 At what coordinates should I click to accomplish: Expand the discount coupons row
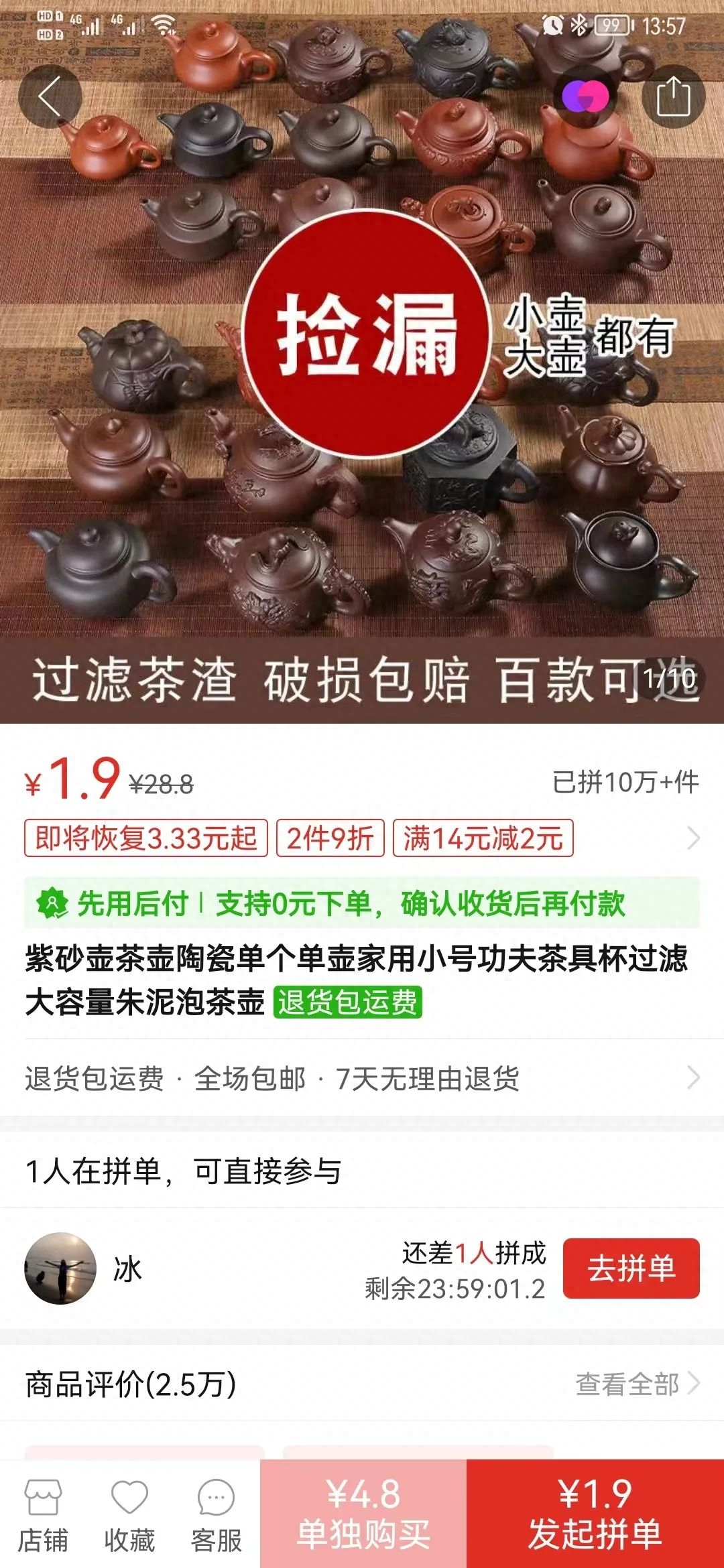pyautogui.click(x=693, y=838)
